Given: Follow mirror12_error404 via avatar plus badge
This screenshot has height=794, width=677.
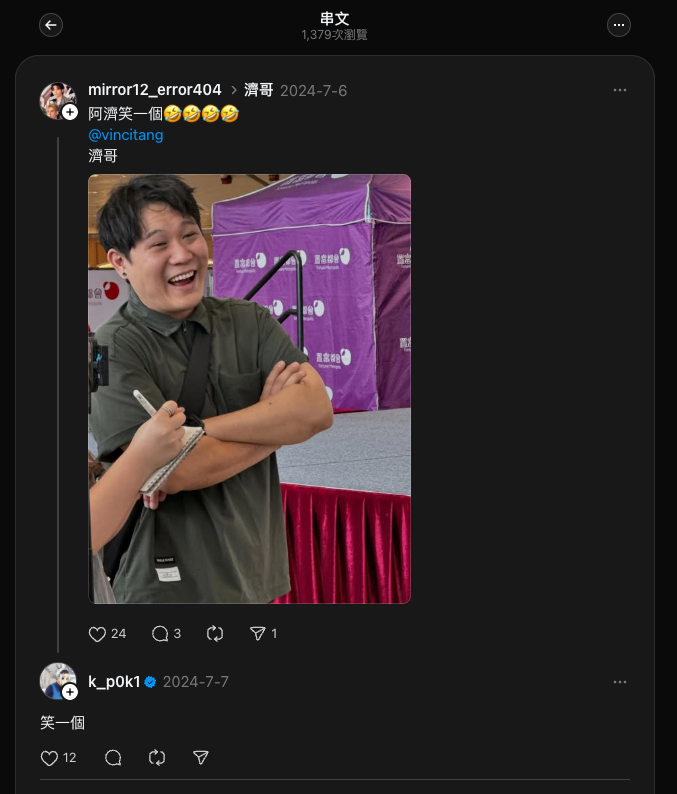Looking at the screenshot, I should coord(69,112).
